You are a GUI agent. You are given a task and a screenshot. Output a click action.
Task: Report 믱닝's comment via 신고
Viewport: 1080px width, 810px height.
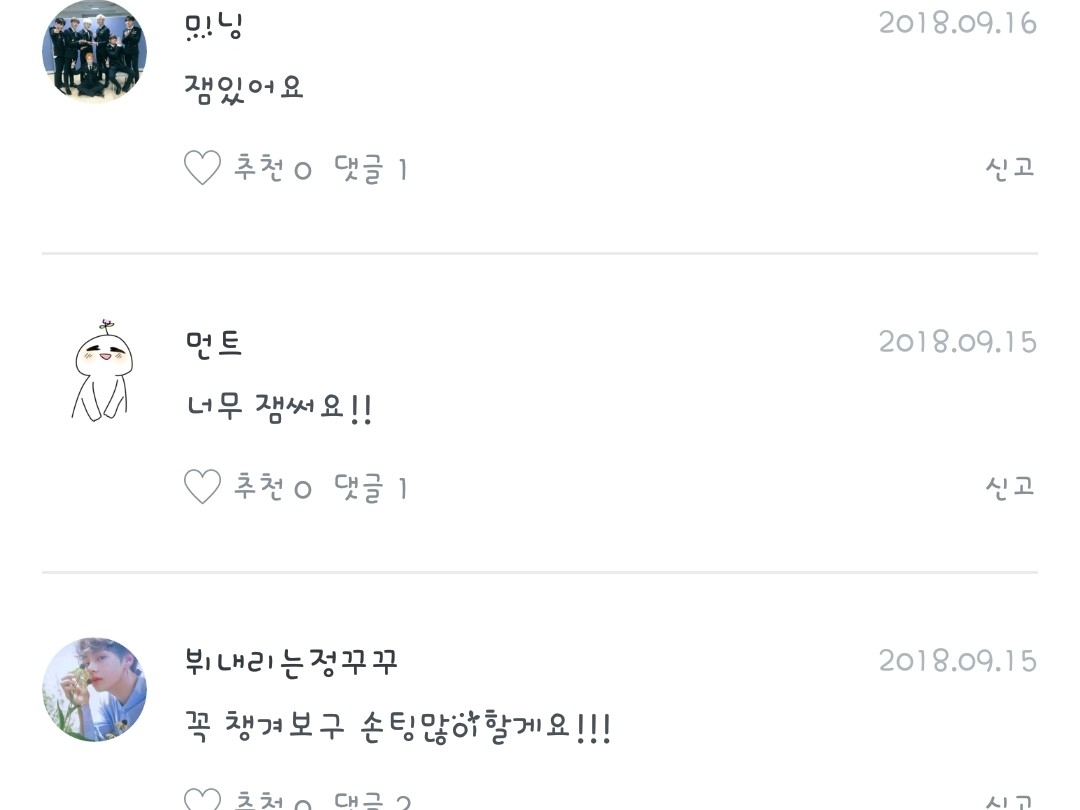click(x=1009, y=167)
